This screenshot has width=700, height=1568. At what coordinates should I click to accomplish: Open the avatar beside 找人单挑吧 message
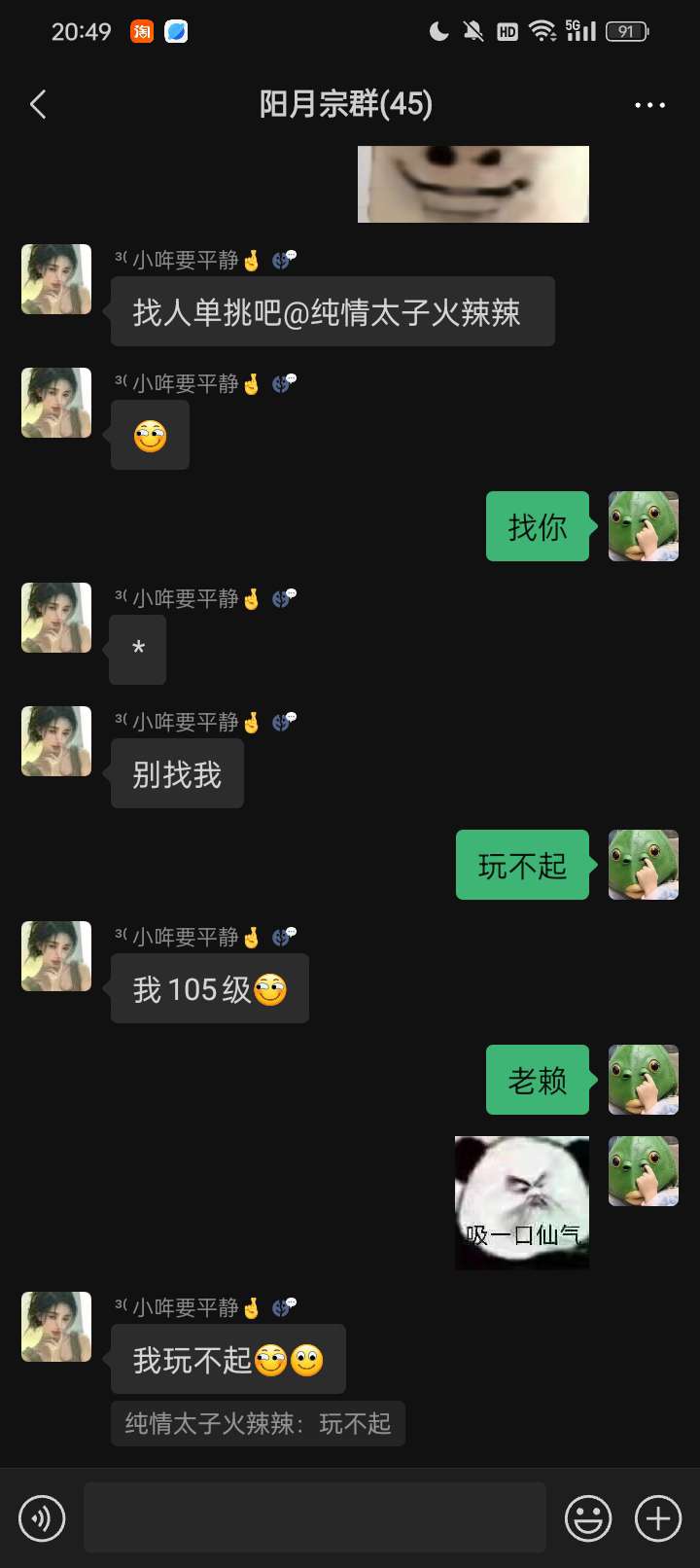pos(56,279)
